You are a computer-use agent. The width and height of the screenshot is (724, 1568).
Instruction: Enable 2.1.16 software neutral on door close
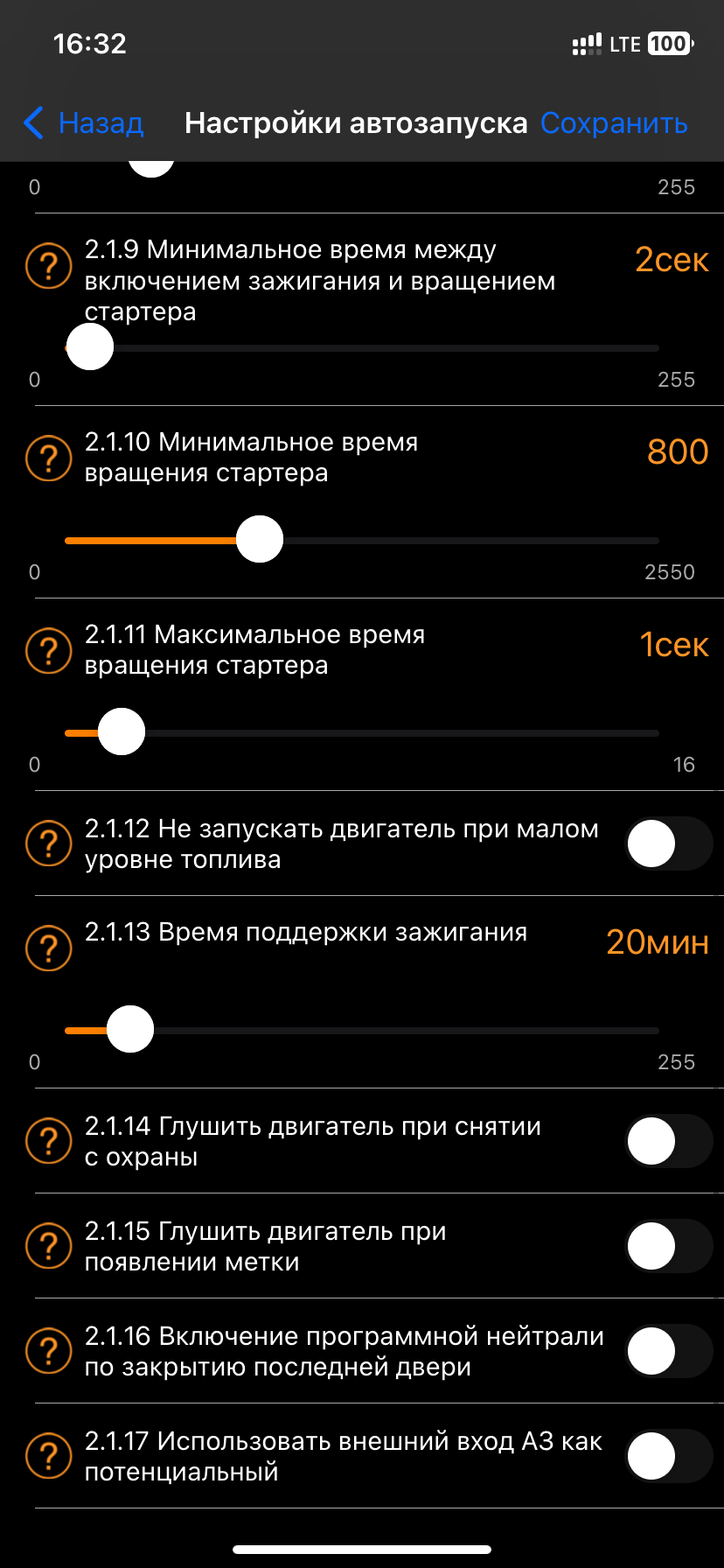coord(669,1351)
